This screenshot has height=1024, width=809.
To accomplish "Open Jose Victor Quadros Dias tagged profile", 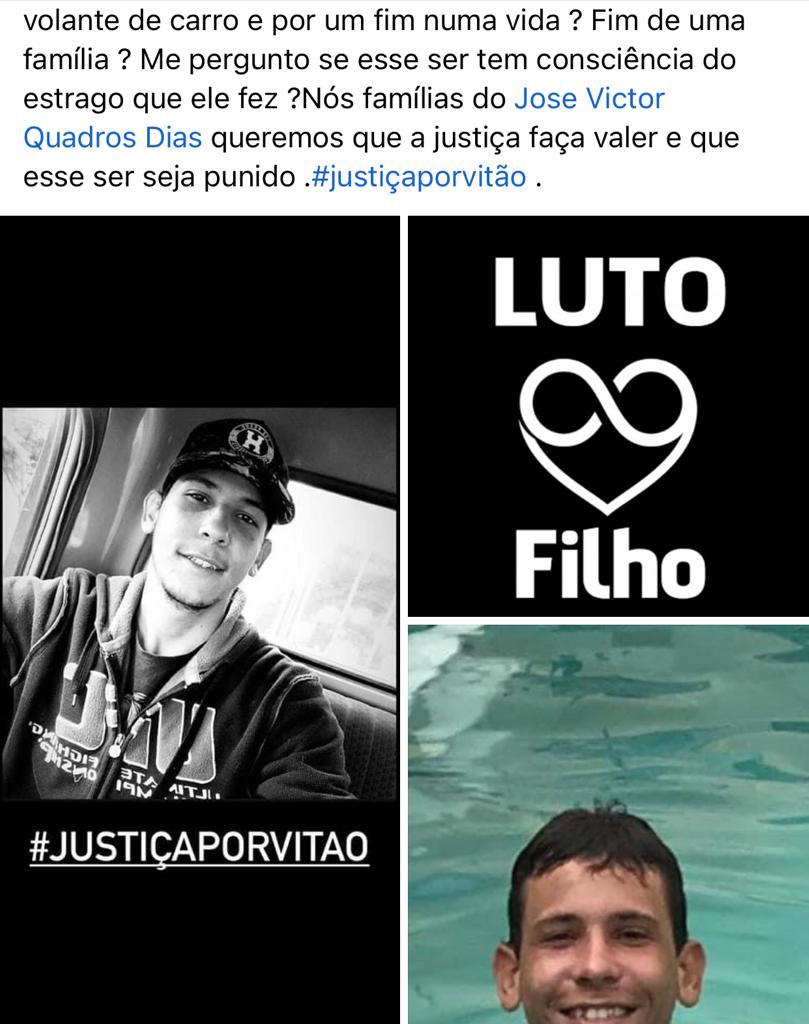I will click(589, 100).
